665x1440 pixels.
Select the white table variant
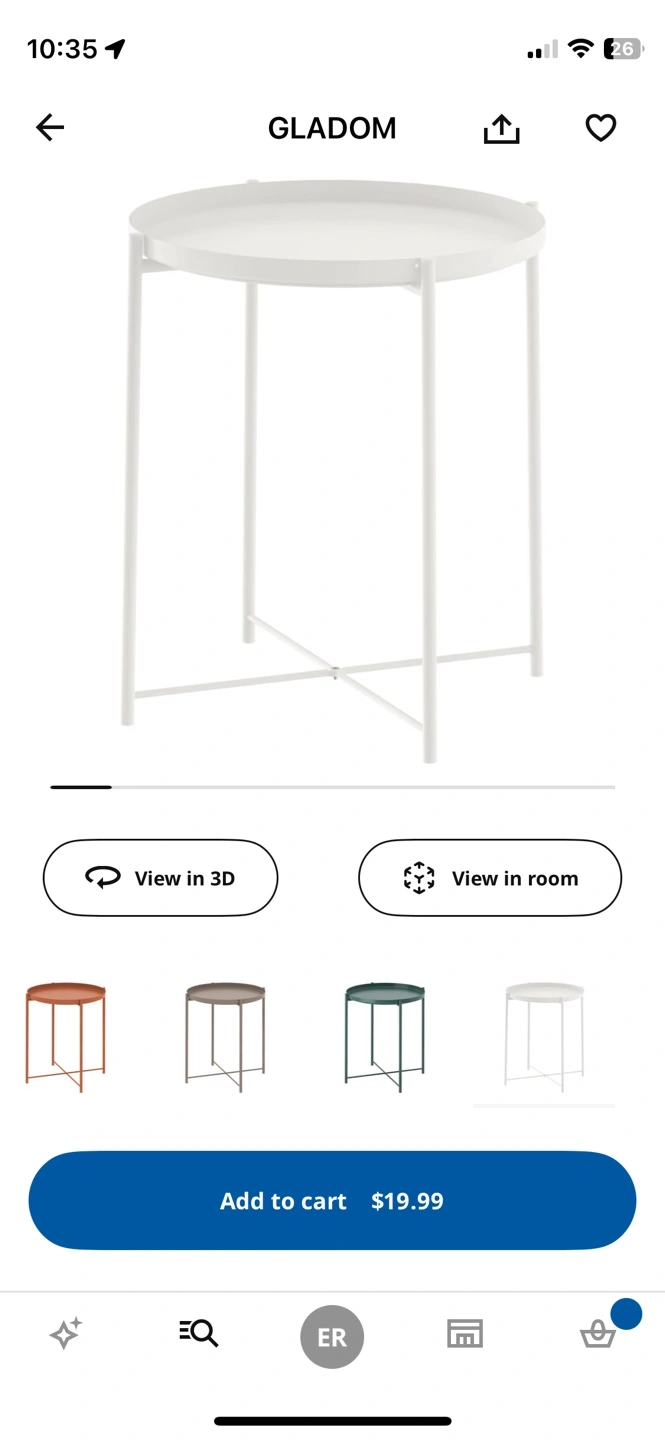click(x=544, y=1036)
